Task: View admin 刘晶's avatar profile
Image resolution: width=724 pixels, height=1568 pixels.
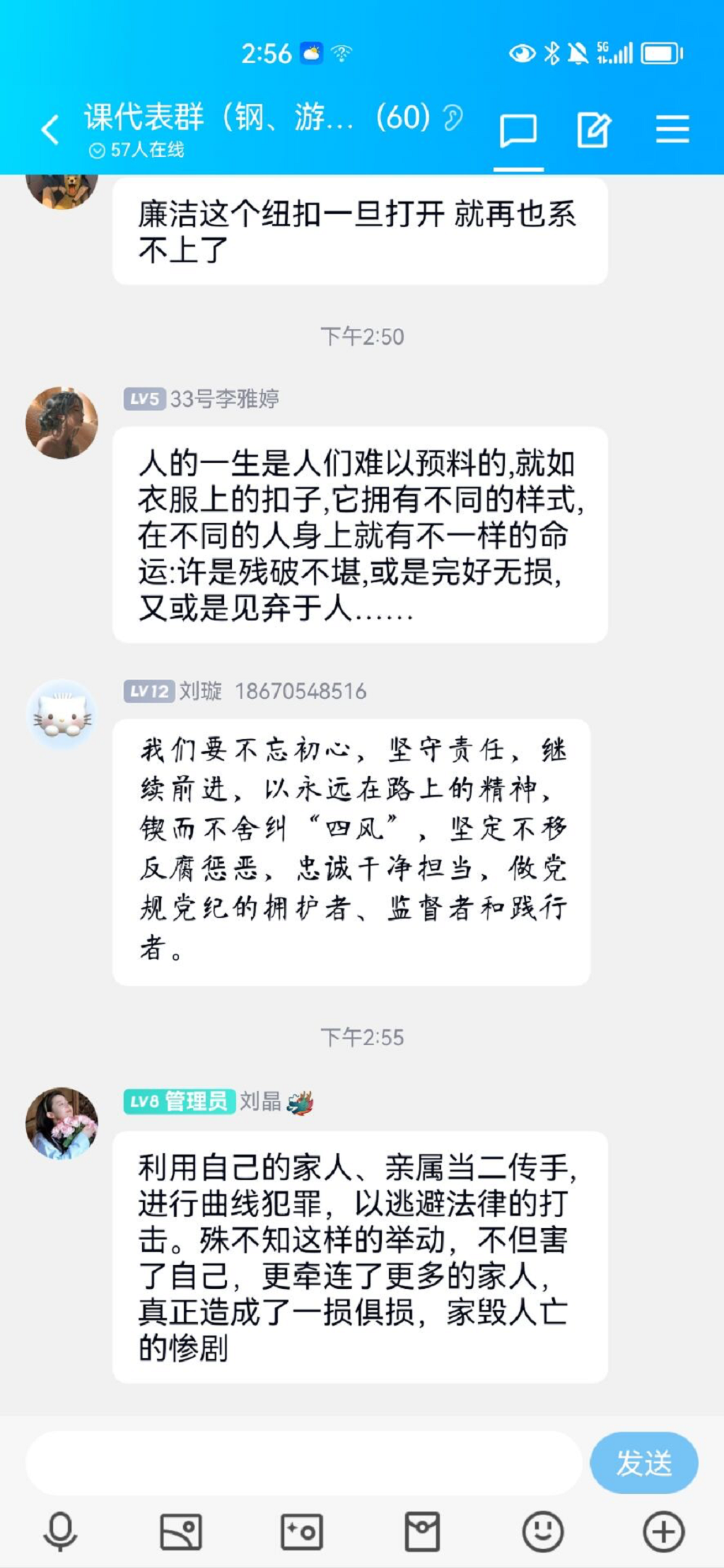Action: (62, 1123)
